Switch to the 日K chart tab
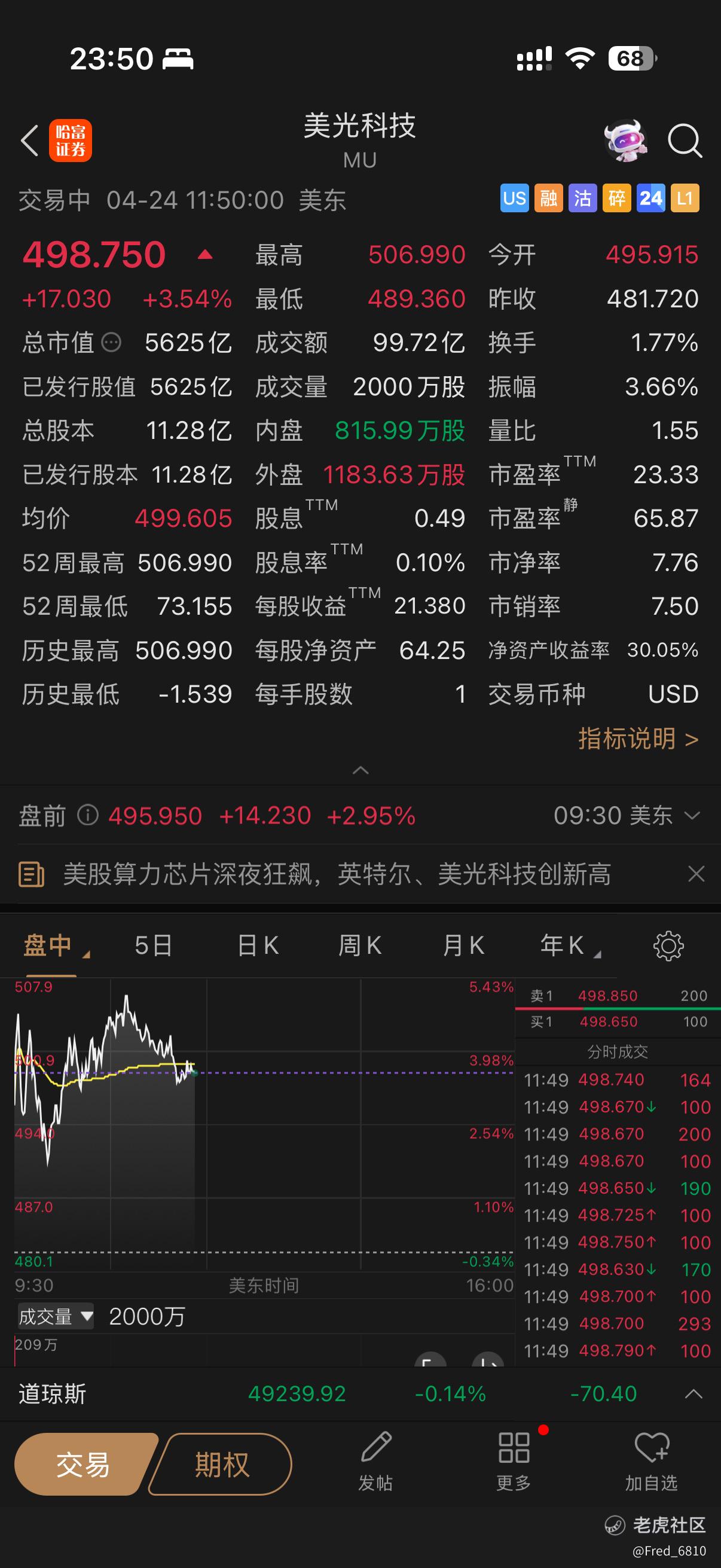Screen dimensions: 721x1568 [258, 945]
